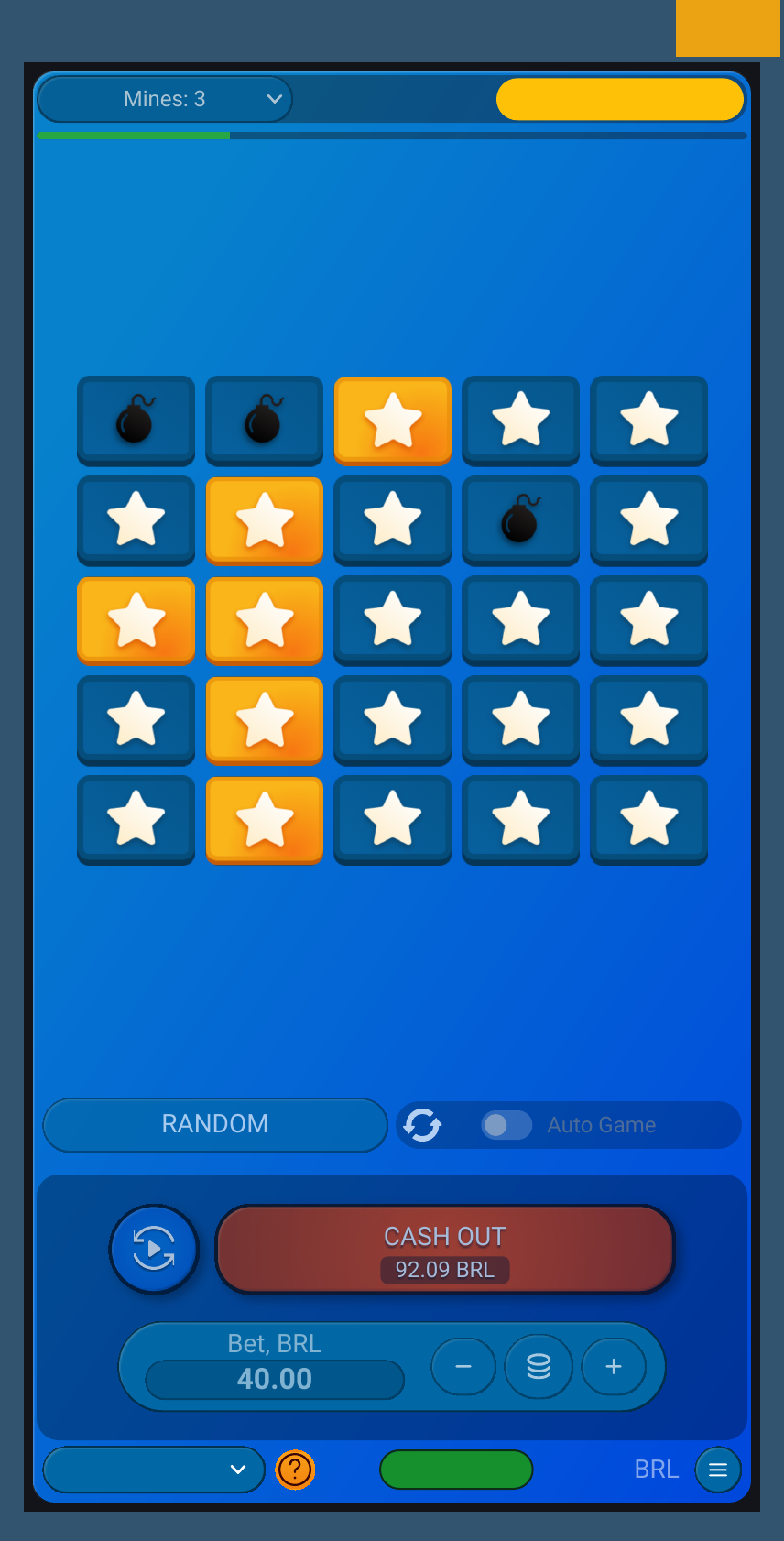Increase the bet with the plus button
Screen dimensions: 784x1541
tap(614, 1367)
